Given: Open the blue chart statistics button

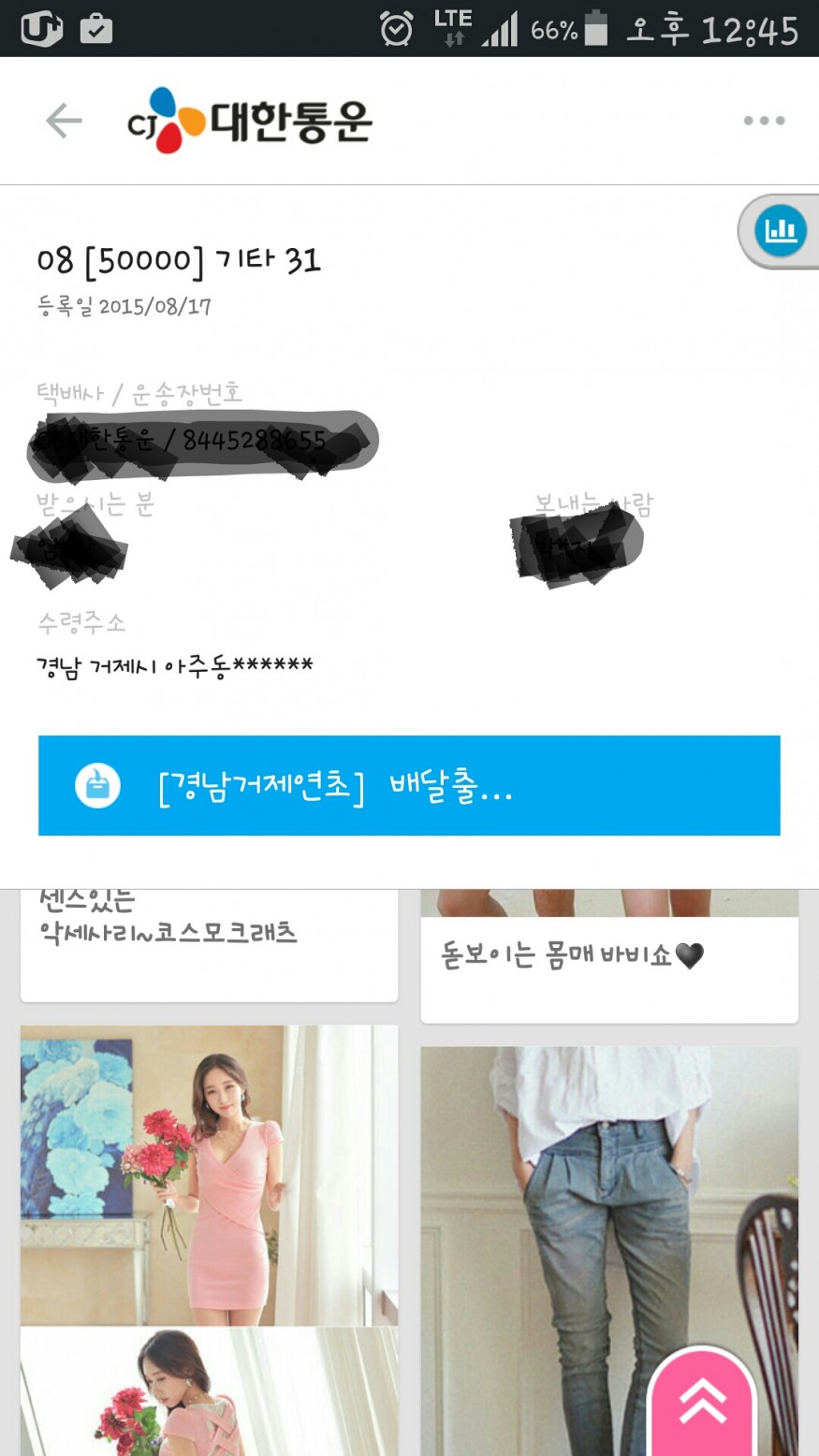Looking at the screenshot, I should 781,230.
